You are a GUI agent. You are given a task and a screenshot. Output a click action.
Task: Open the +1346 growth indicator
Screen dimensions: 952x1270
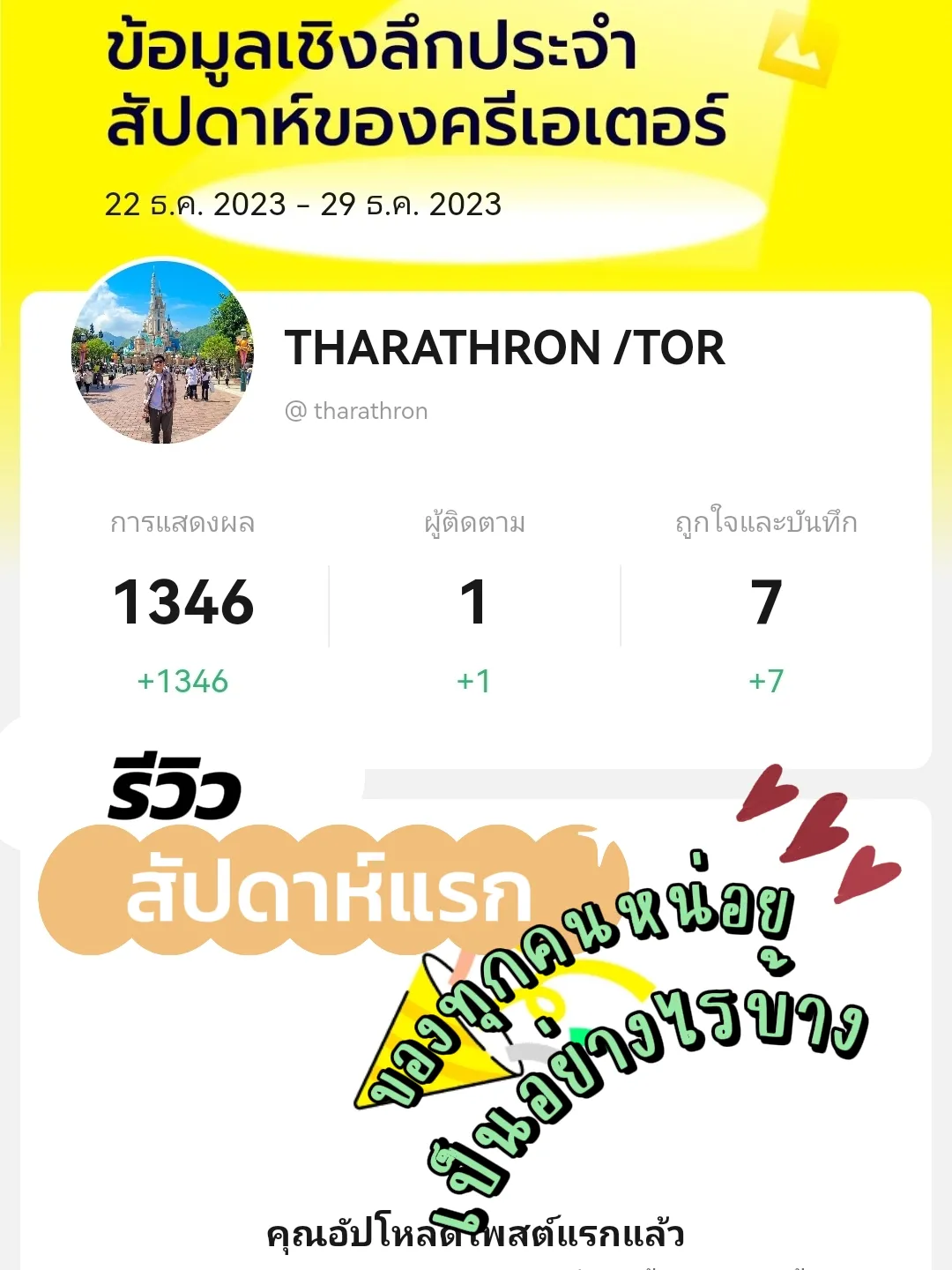(x=183, y=681)
